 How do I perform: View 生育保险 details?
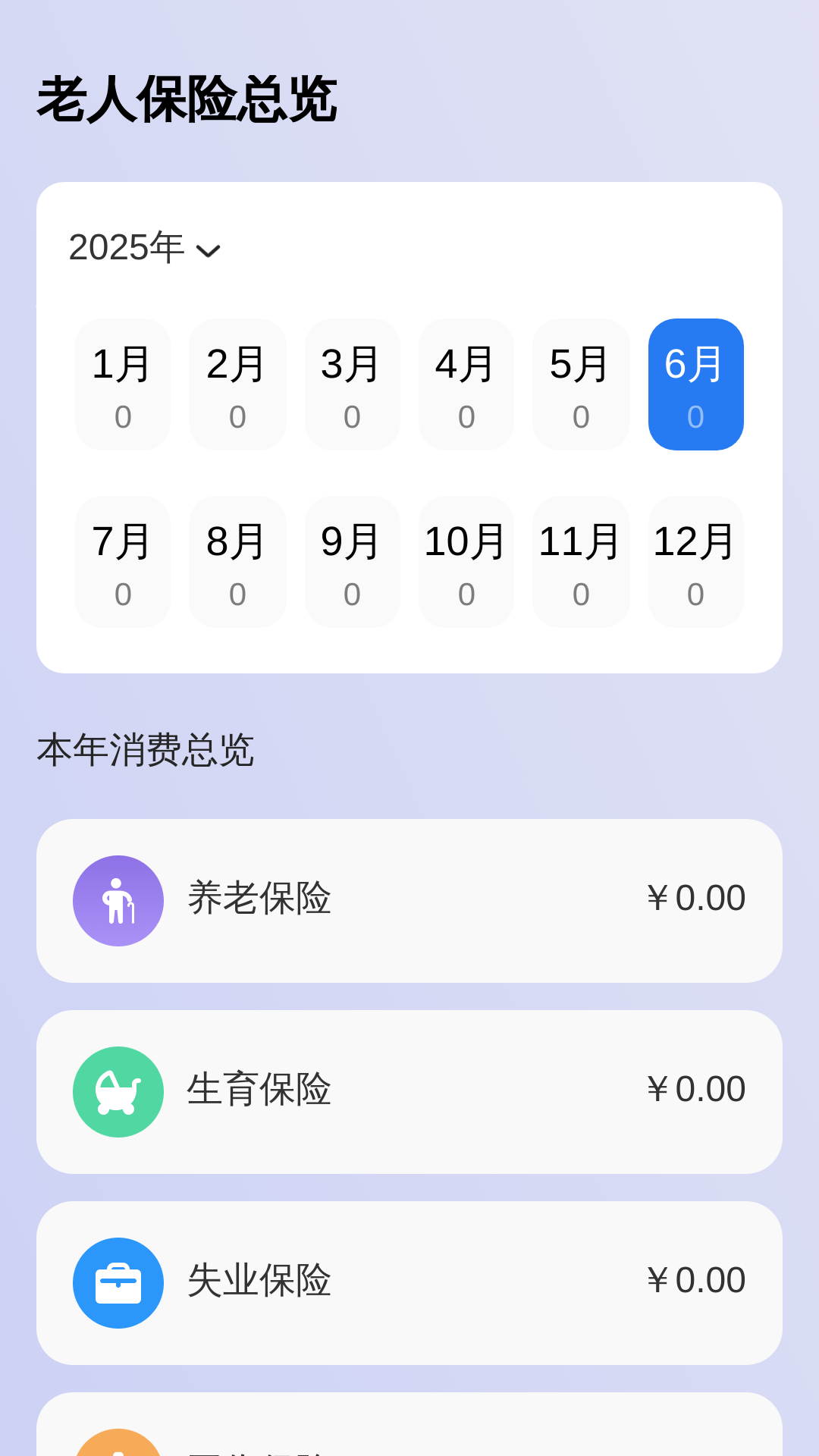(409, 1092)
